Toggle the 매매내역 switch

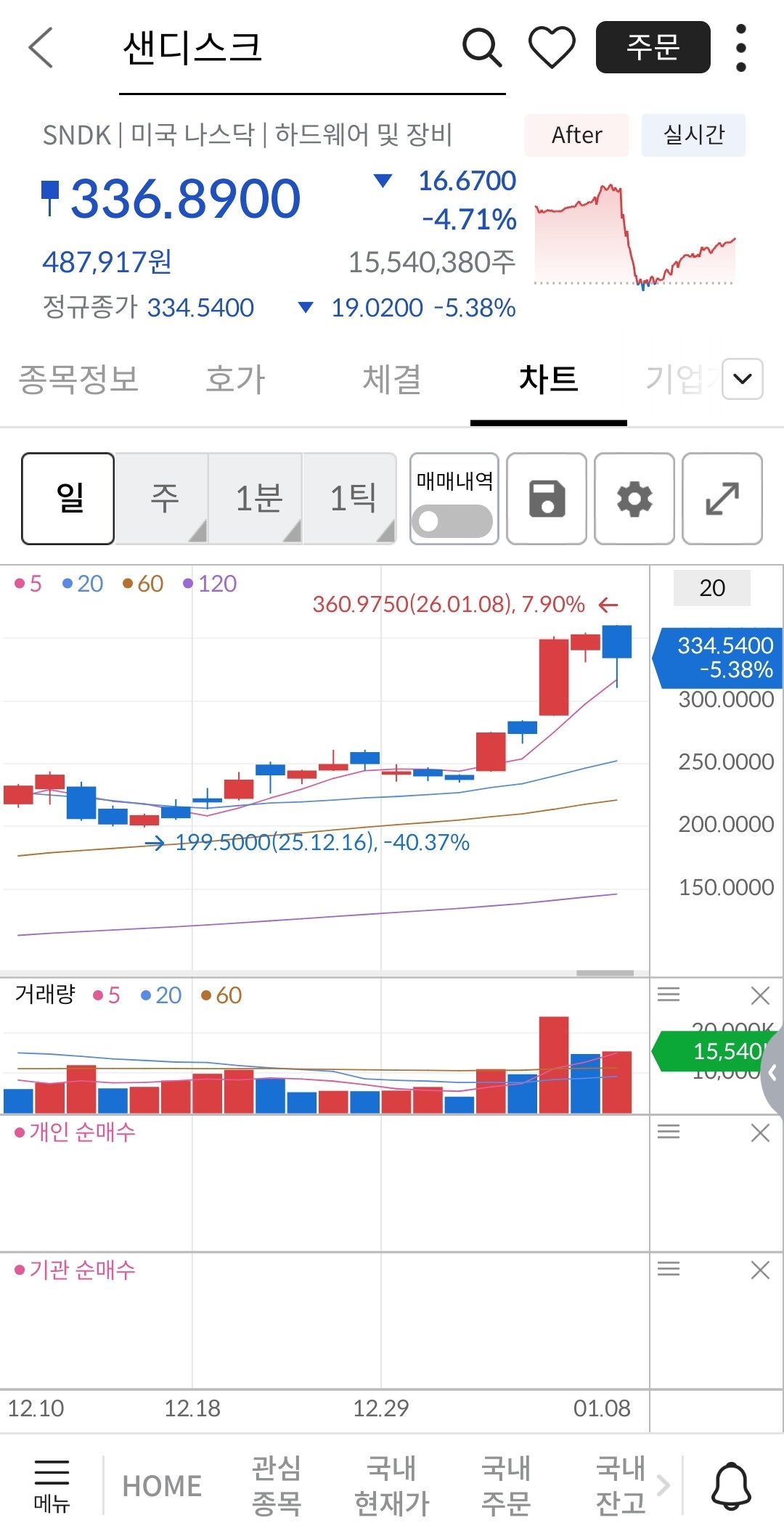(452, 521)
